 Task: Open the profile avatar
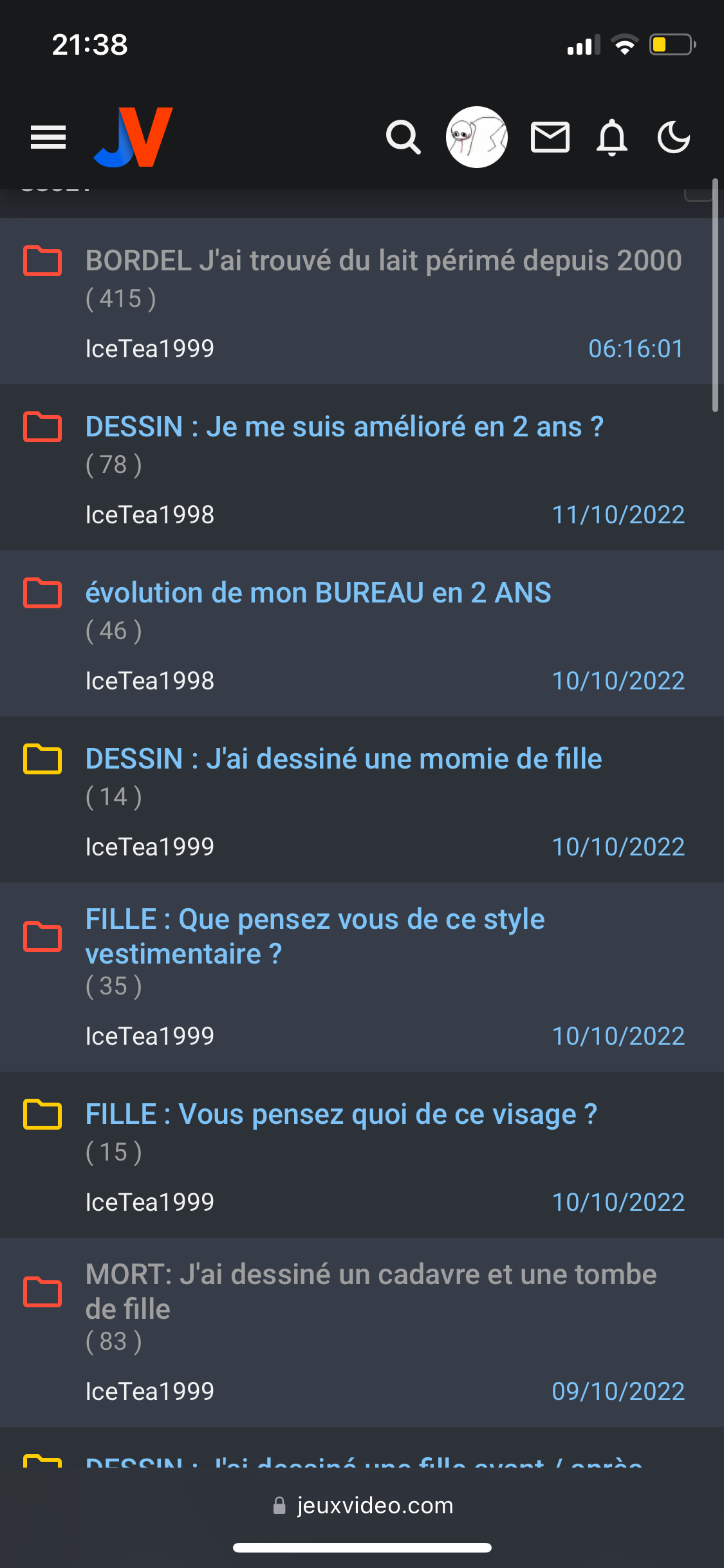click(477, 137)
